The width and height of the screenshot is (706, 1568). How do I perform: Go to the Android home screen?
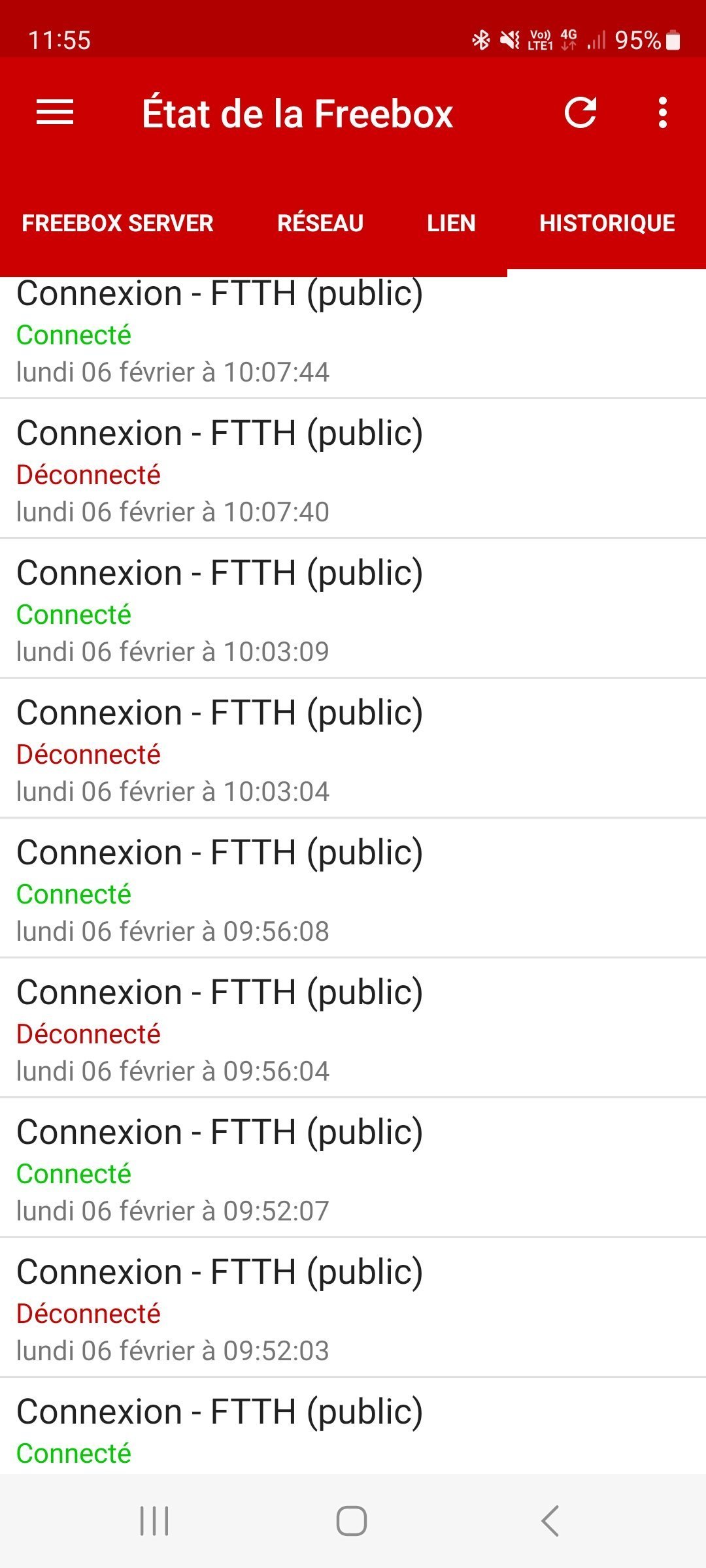tap(352, 1521)
